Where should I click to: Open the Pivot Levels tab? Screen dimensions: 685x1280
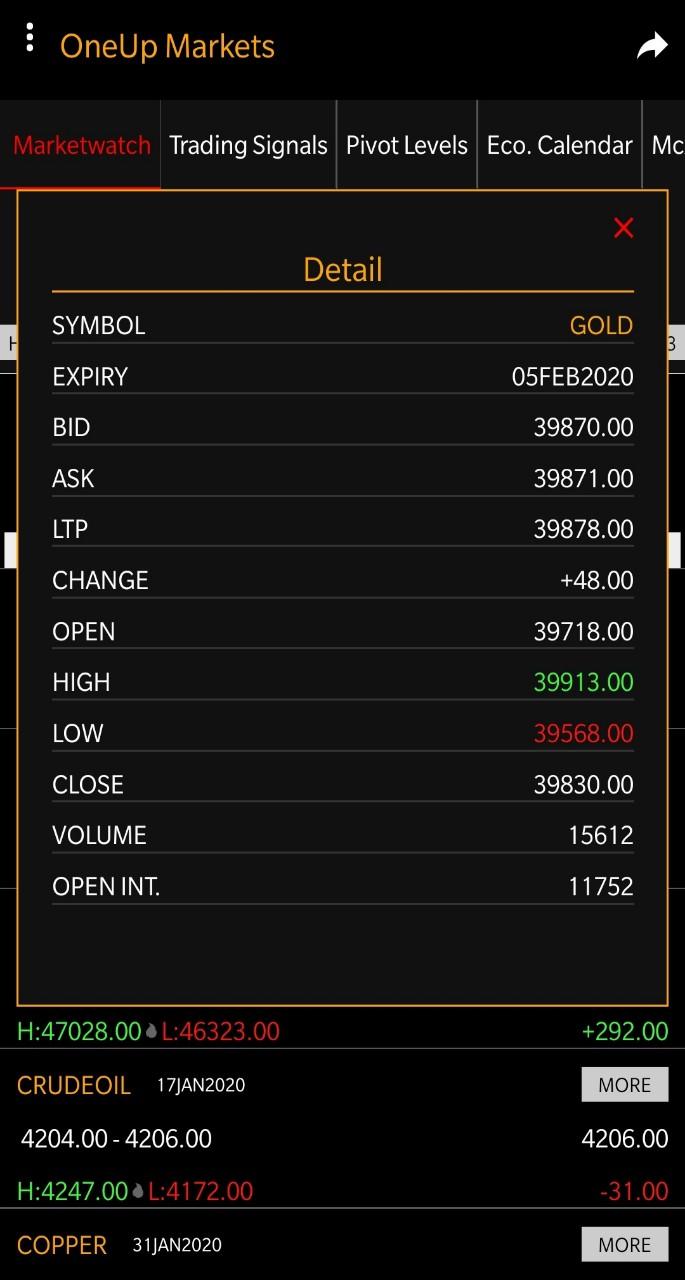coord(407,145)
